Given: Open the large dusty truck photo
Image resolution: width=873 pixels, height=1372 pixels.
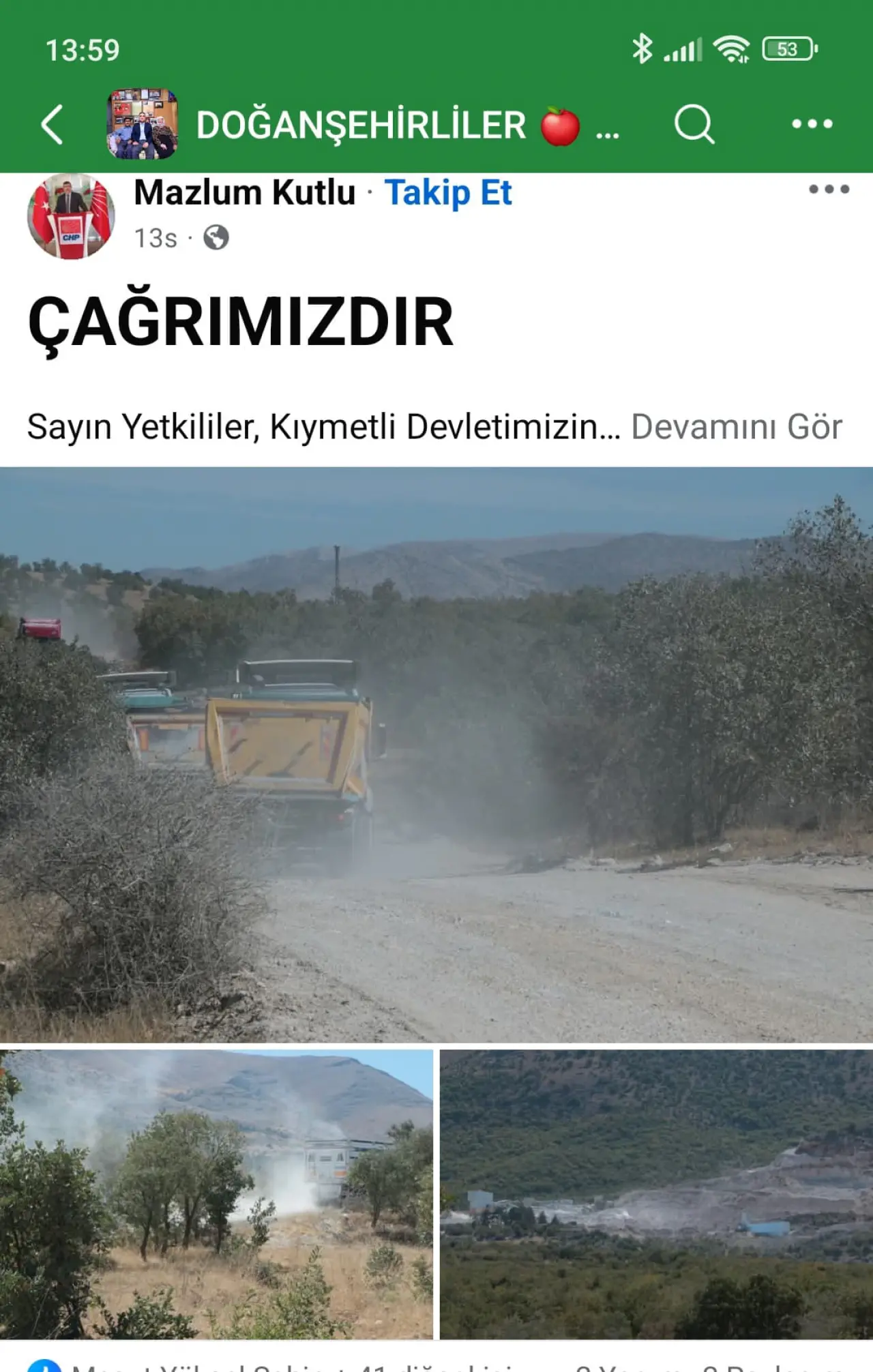Looking at the screenshot, I should point(436,754).
